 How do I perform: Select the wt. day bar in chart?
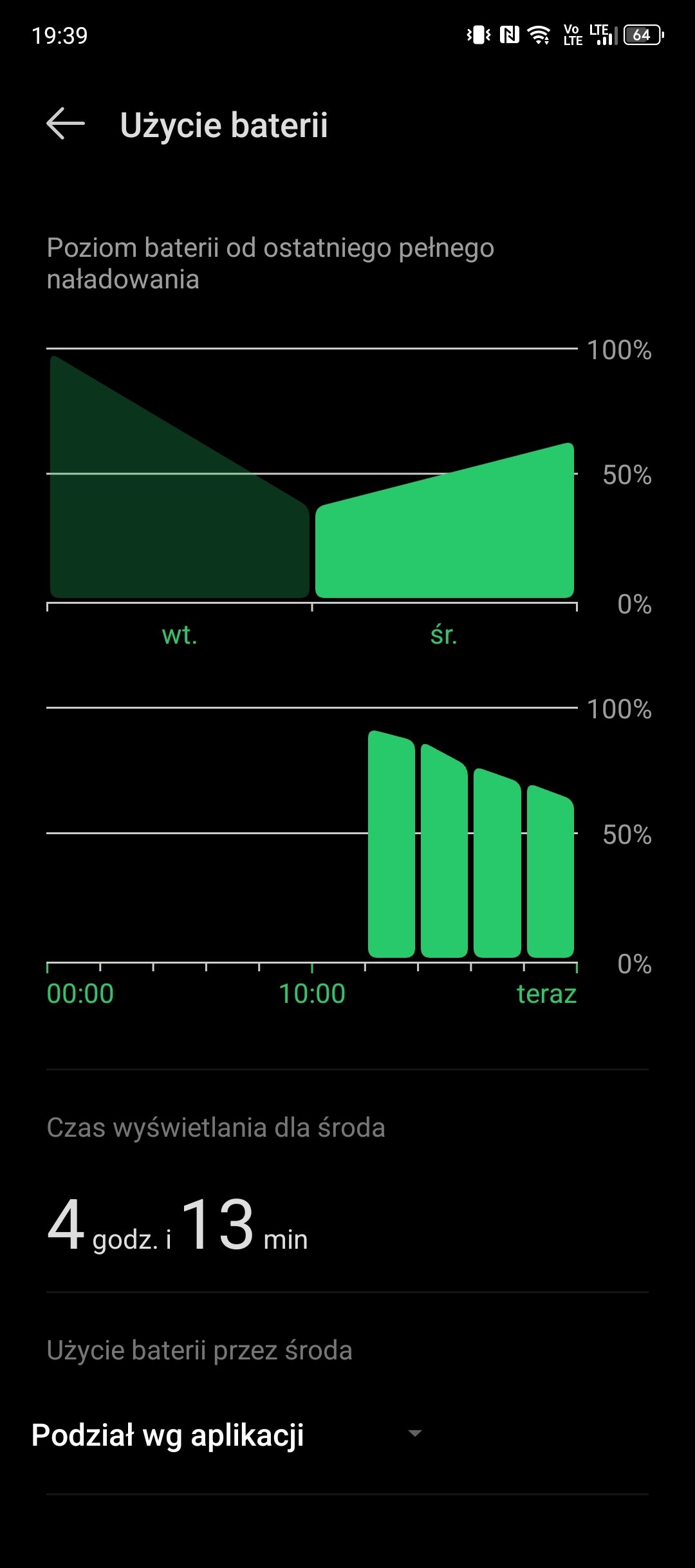tap(180, 477)
